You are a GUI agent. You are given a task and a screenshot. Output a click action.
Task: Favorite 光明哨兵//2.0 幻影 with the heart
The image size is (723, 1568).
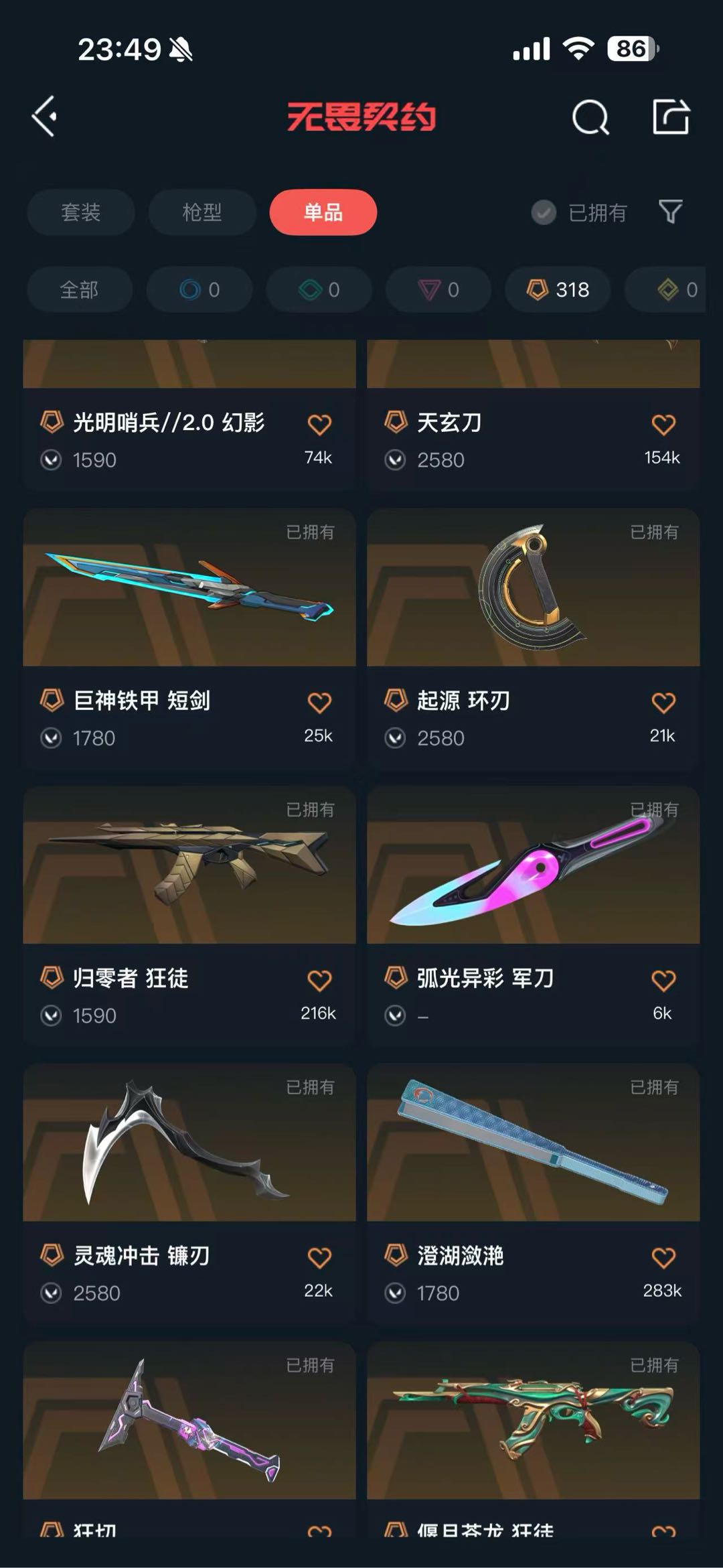319,425
